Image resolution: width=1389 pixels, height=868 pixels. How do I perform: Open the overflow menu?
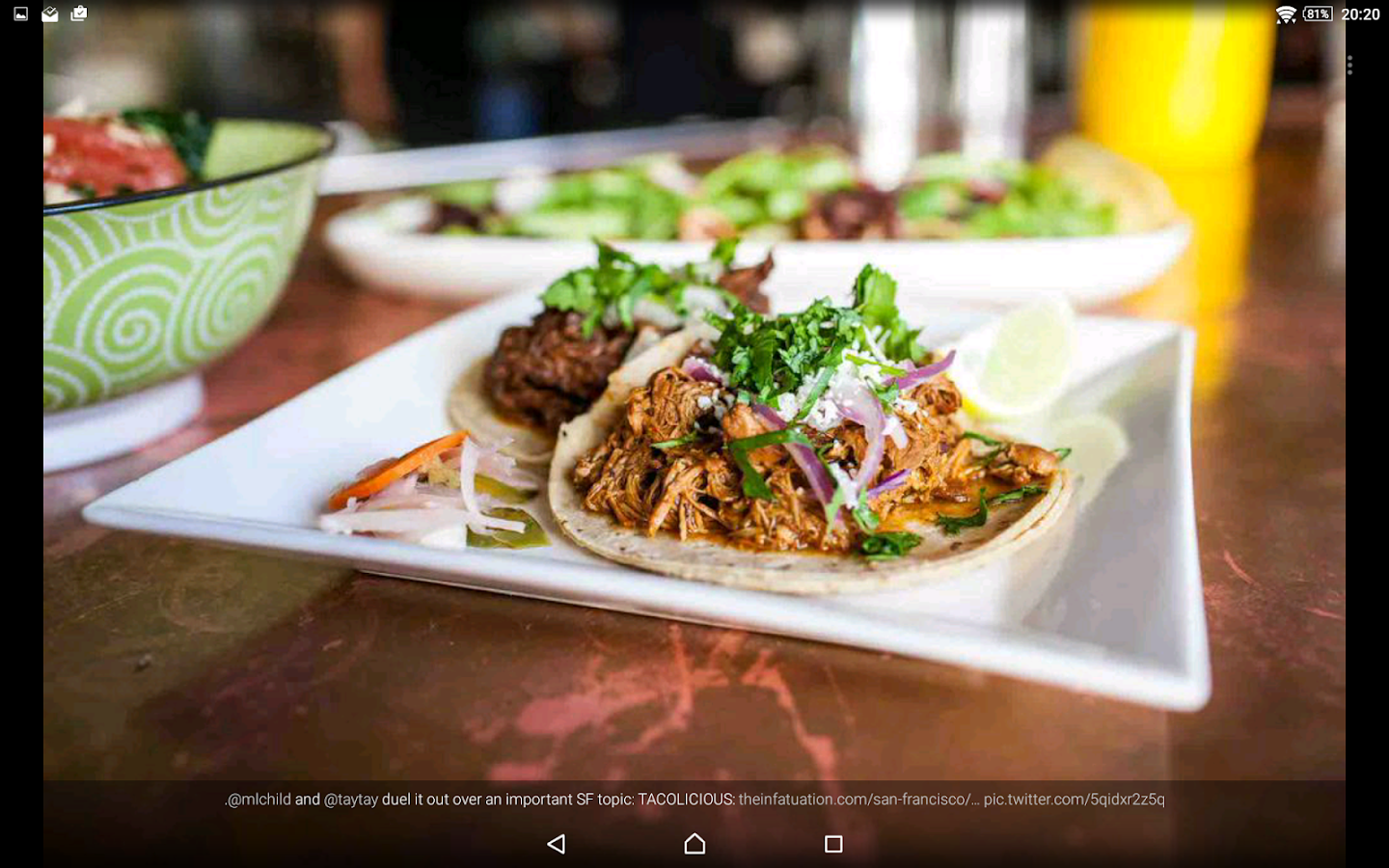pyautogui.click(x=1349, y=65)
